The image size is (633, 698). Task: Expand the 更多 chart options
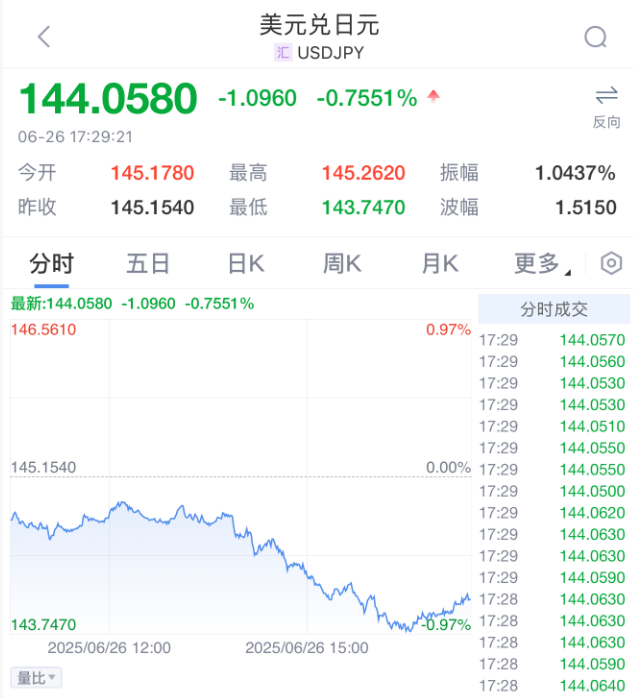pyautogui.click(x=541, y=264)
